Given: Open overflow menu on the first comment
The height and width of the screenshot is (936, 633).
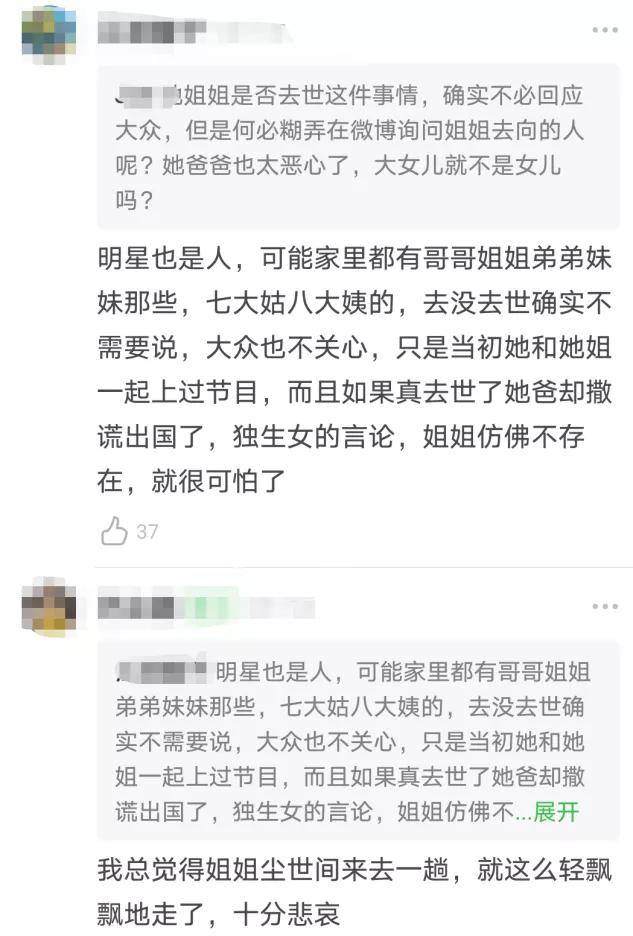Looking at the screenshot, I should tap(604, 31).
